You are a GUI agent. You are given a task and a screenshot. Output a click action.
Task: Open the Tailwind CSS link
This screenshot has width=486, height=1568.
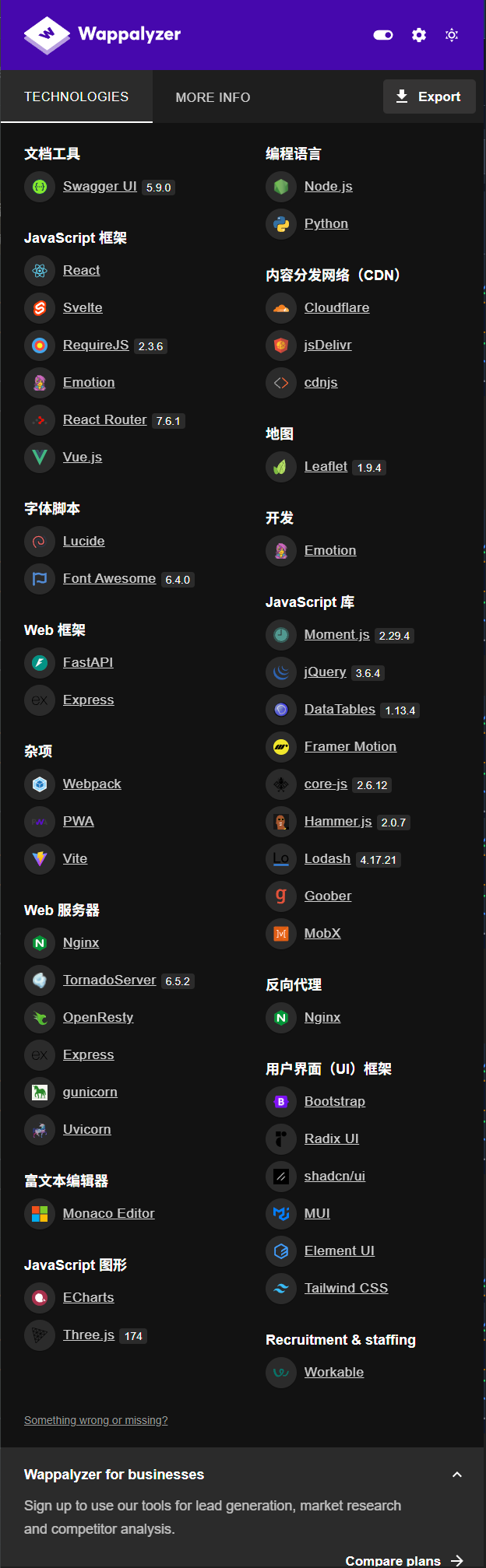(346, 1288)
